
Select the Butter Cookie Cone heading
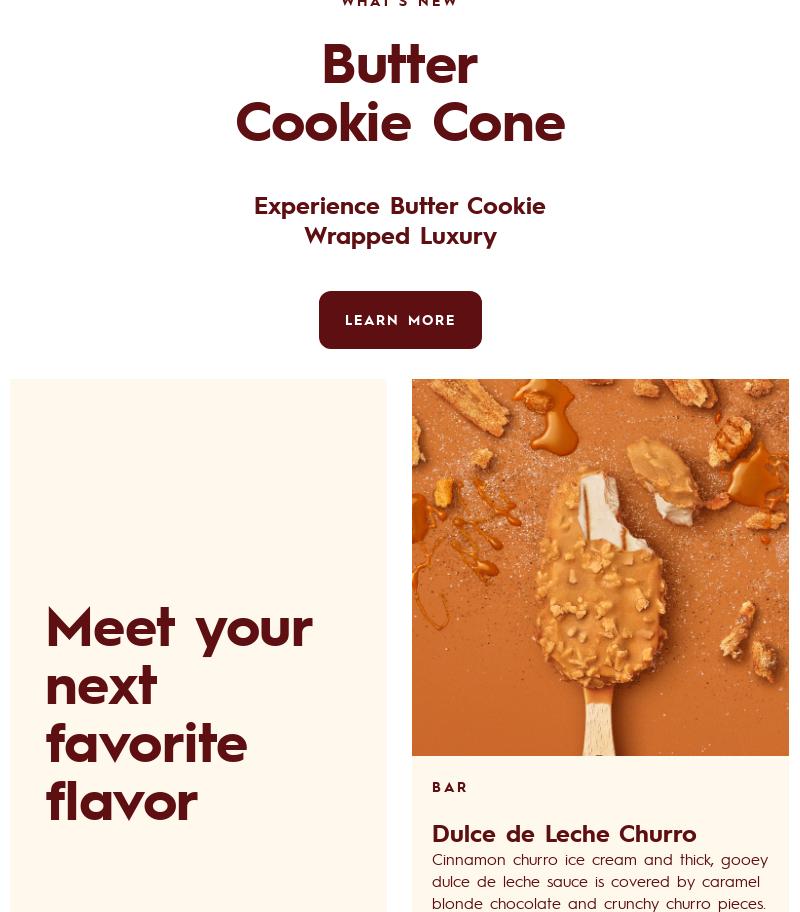tap(400, 92)
